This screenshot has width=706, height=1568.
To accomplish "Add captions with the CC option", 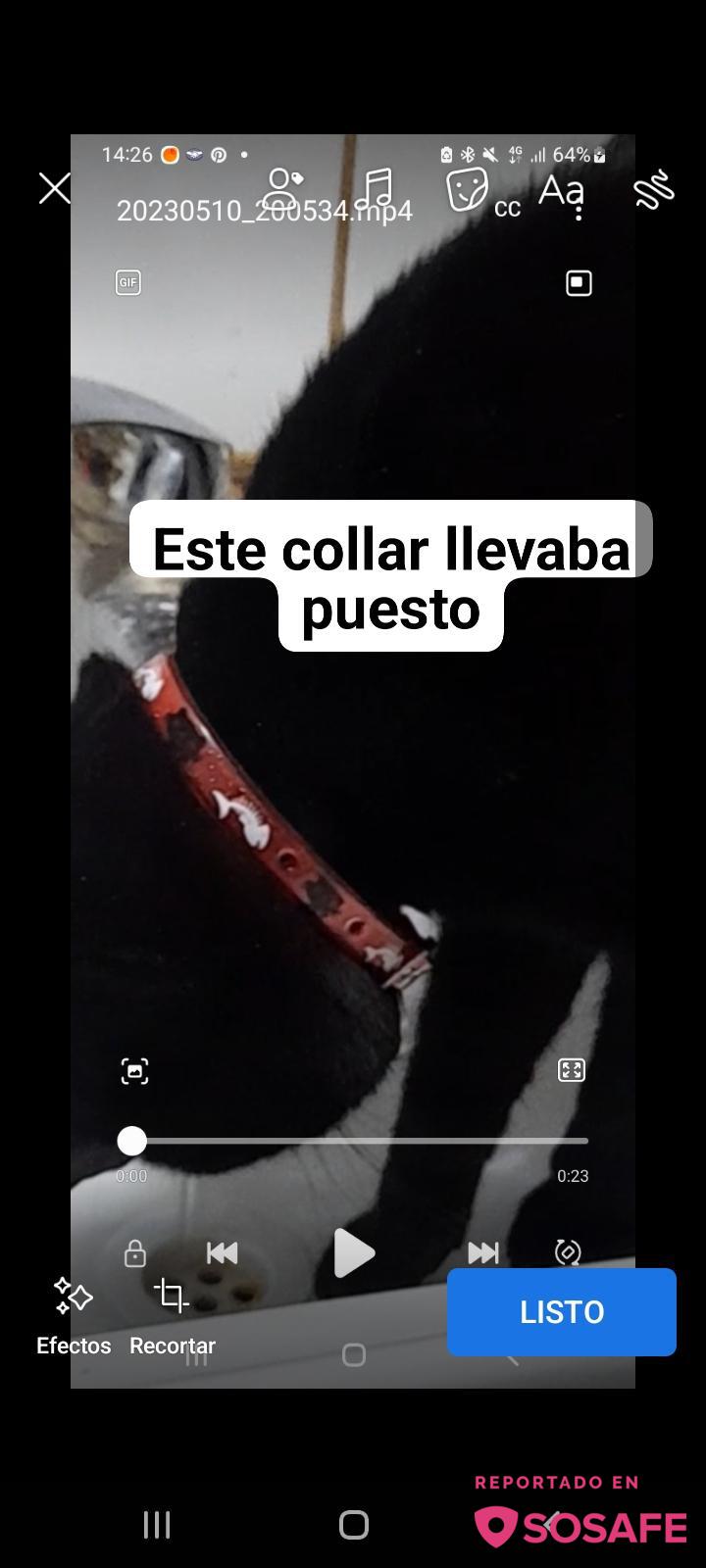I will coord(507,208).
